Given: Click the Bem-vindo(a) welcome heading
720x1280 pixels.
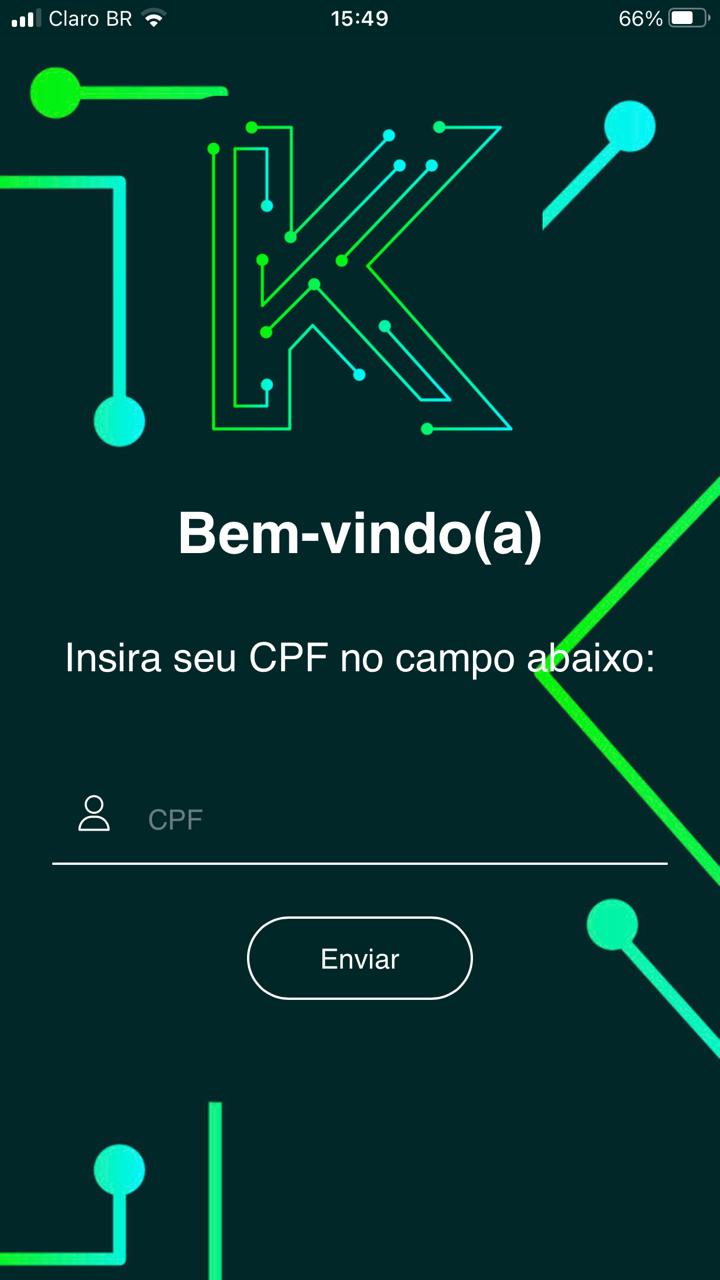Looking at the screenshot, I should click(x=360, y=535).
